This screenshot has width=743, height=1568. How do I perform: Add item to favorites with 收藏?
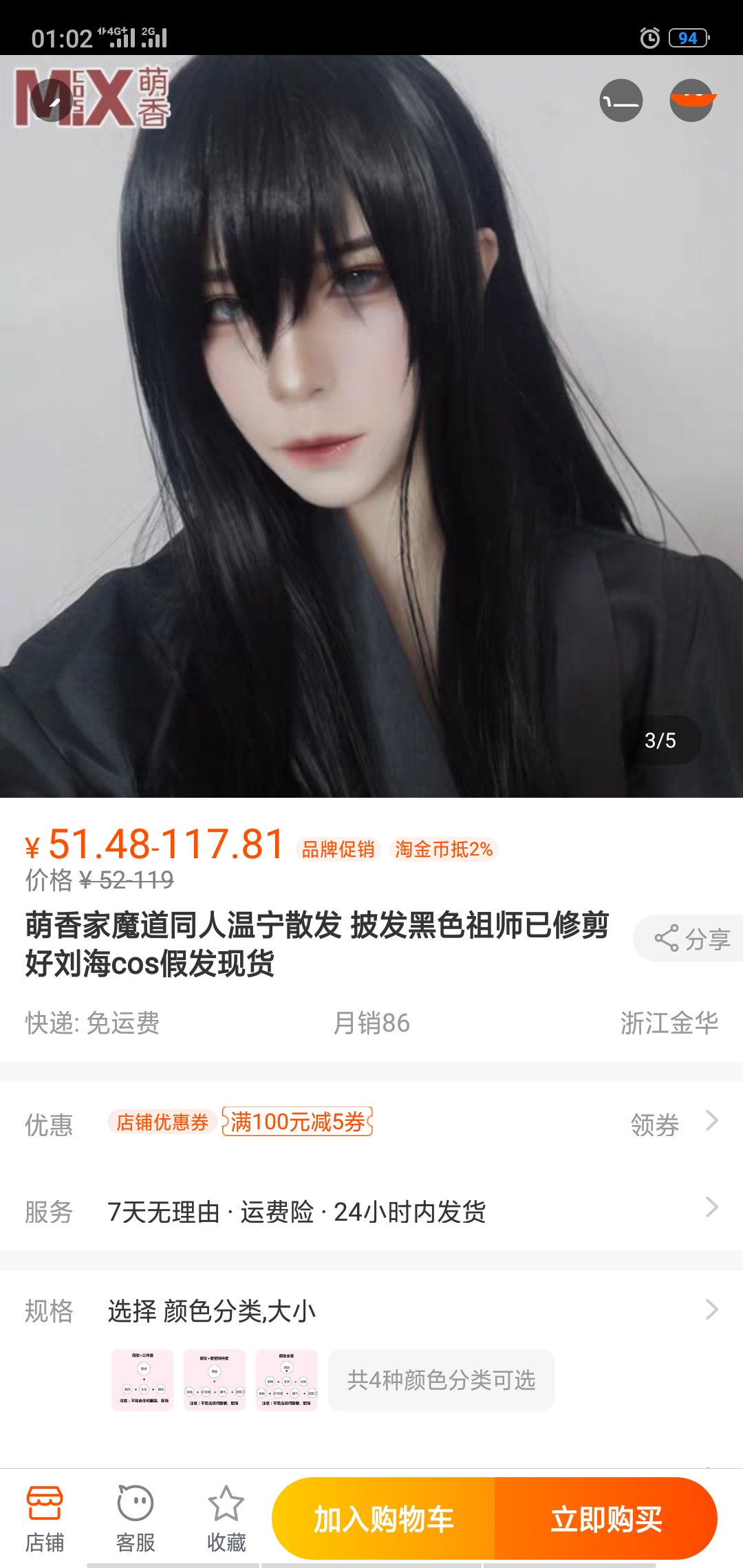pyautogui.click(x=226, y=1518)
